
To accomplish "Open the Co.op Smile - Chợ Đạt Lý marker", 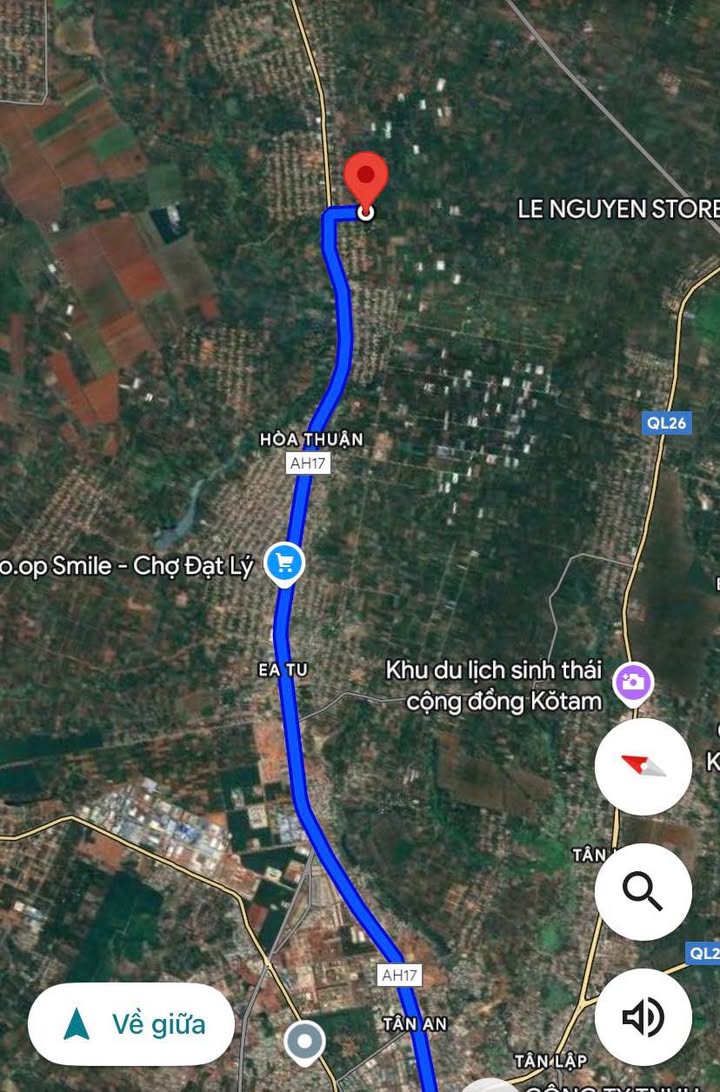I will 285,565.
